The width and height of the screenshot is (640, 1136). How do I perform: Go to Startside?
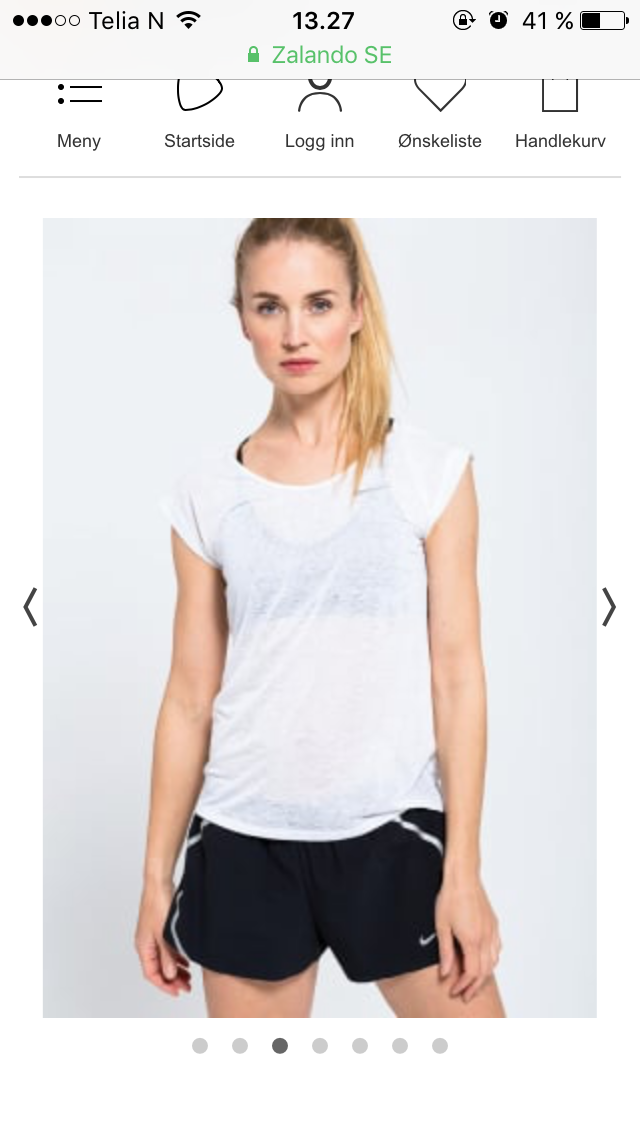(199, 116)
